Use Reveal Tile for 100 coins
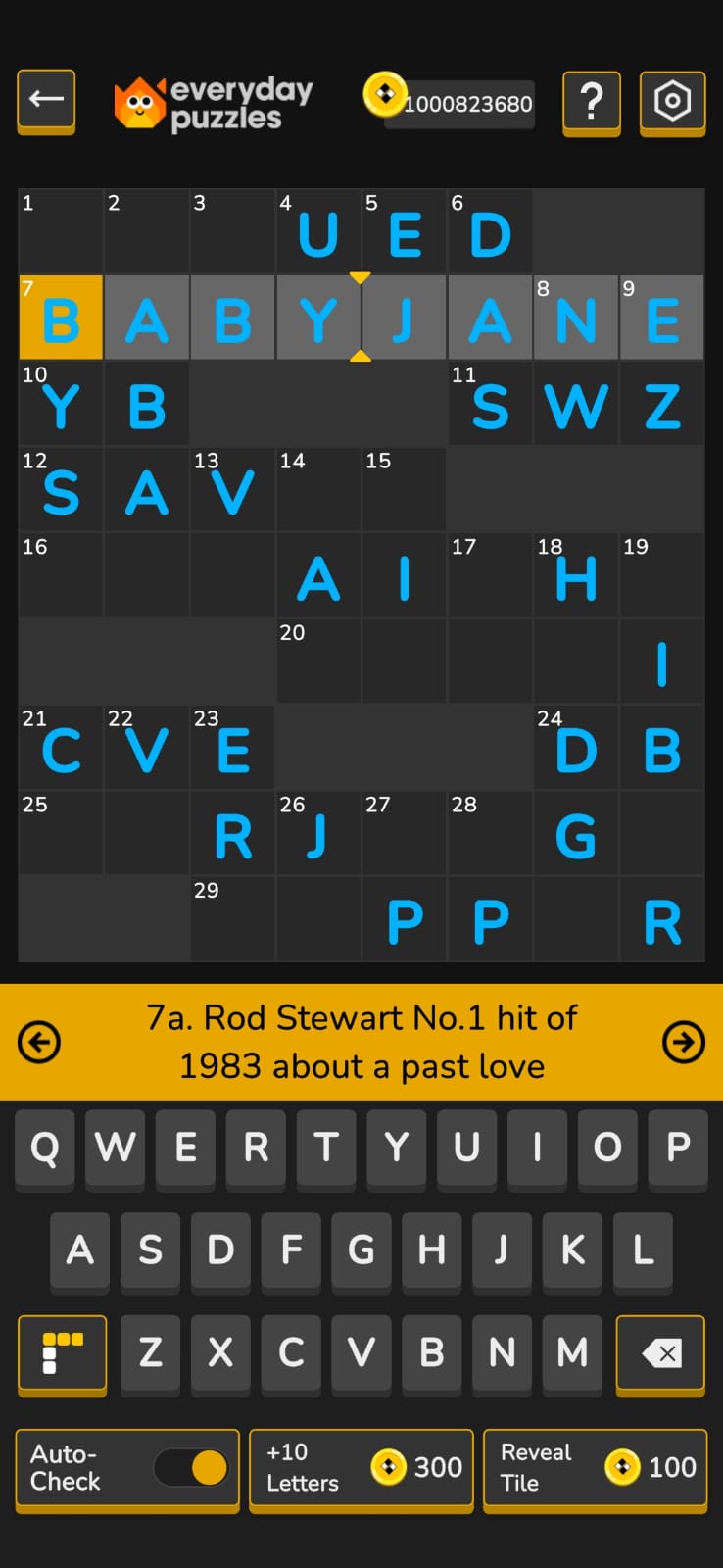Viewport: 723px width, 1568px height. pyautogui.click(x=595, y=1468)
